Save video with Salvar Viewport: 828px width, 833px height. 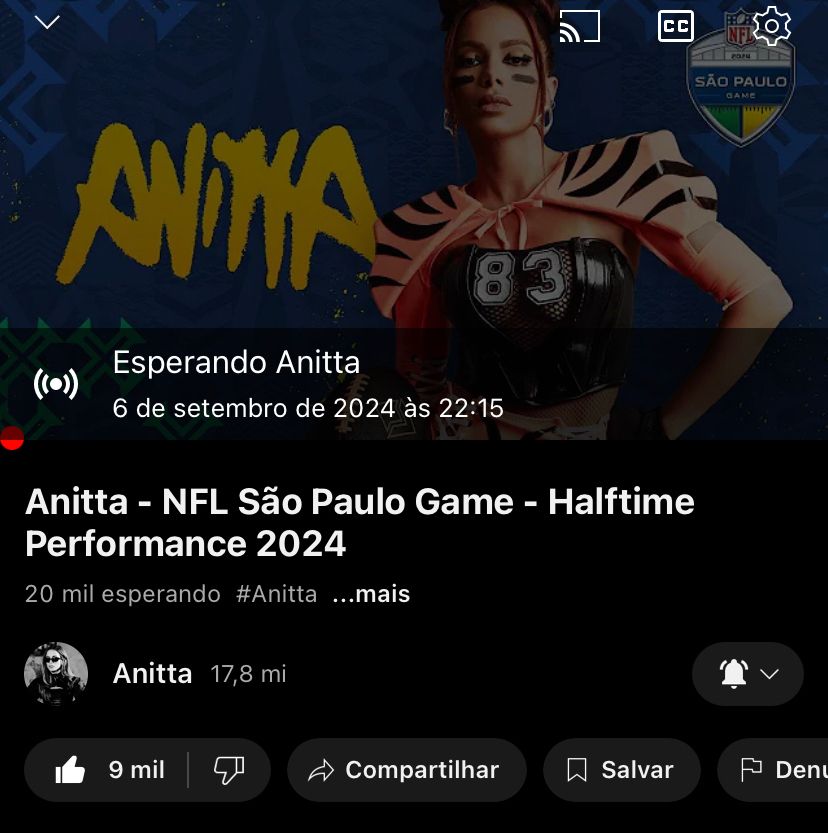(621, 770)
